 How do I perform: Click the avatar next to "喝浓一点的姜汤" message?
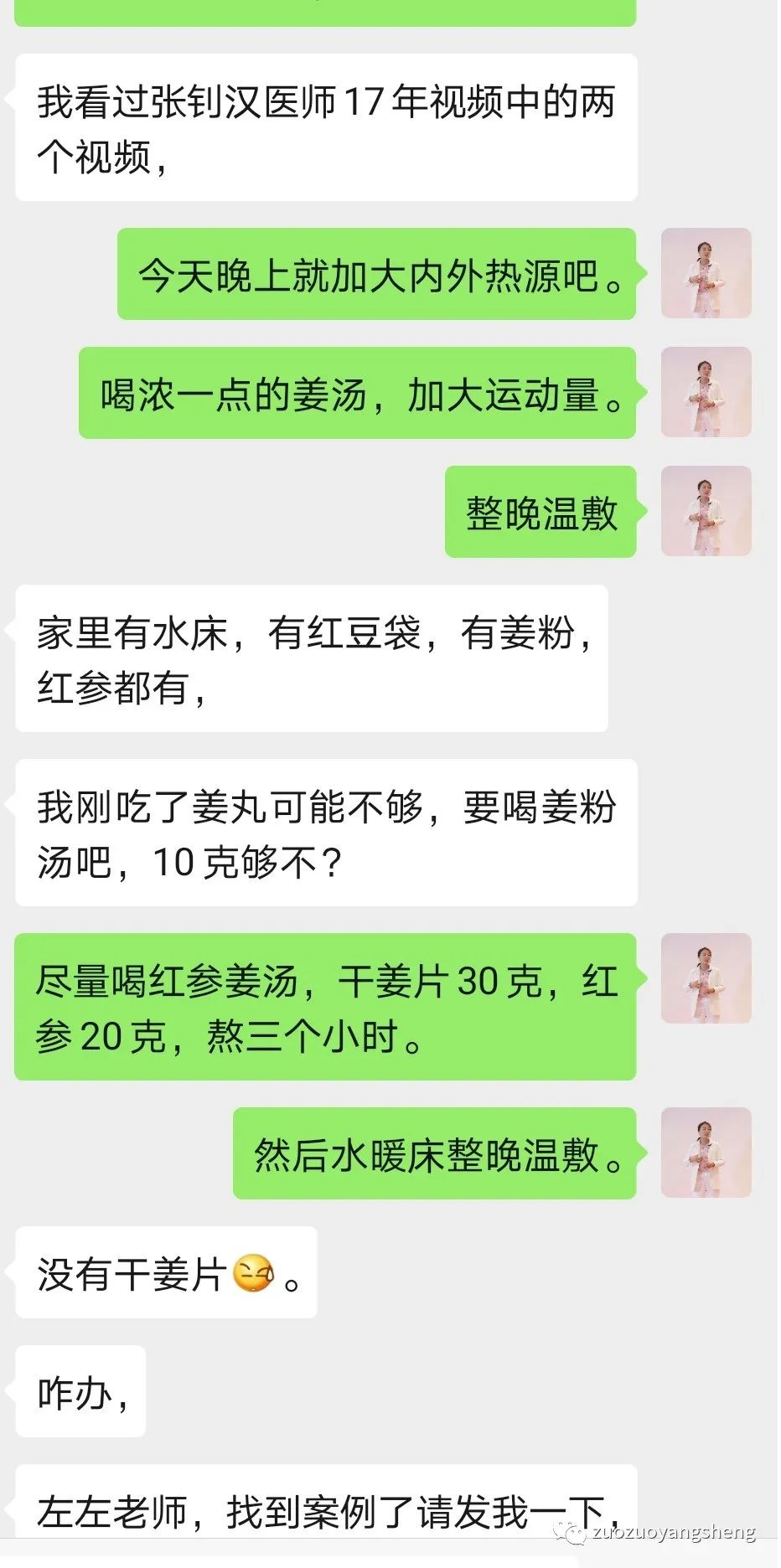(706, 394)
